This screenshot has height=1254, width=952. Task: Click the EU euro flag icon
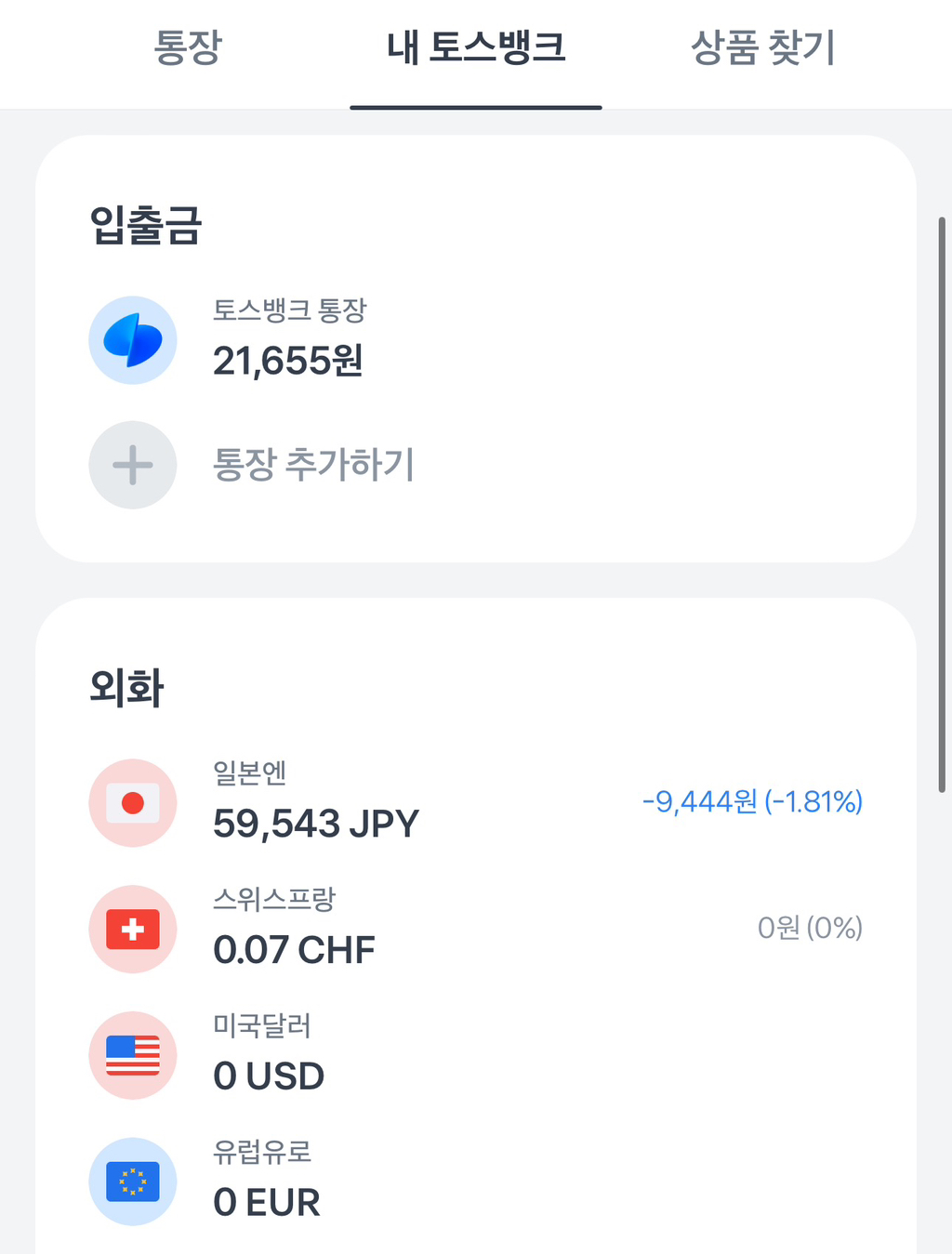[133, 1181]
